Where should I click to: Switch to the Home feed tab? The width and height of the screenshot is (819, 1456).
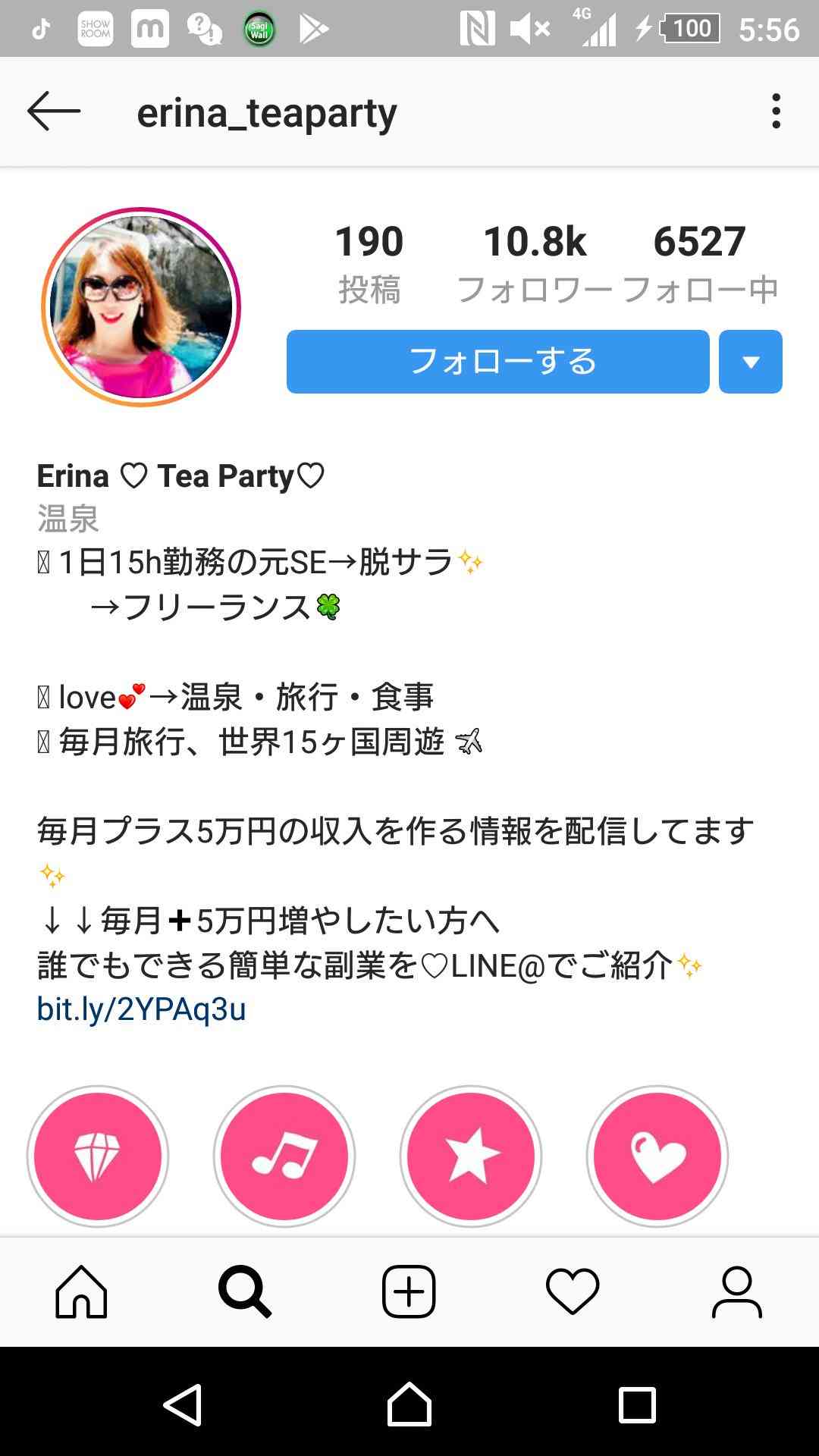point(81,1291)
